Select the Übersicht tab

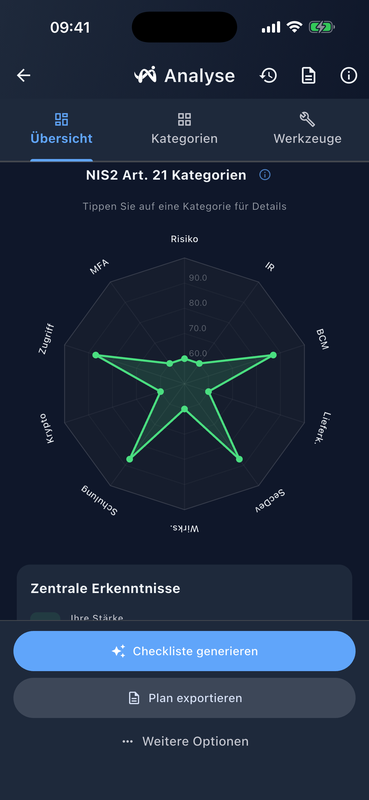61,130
